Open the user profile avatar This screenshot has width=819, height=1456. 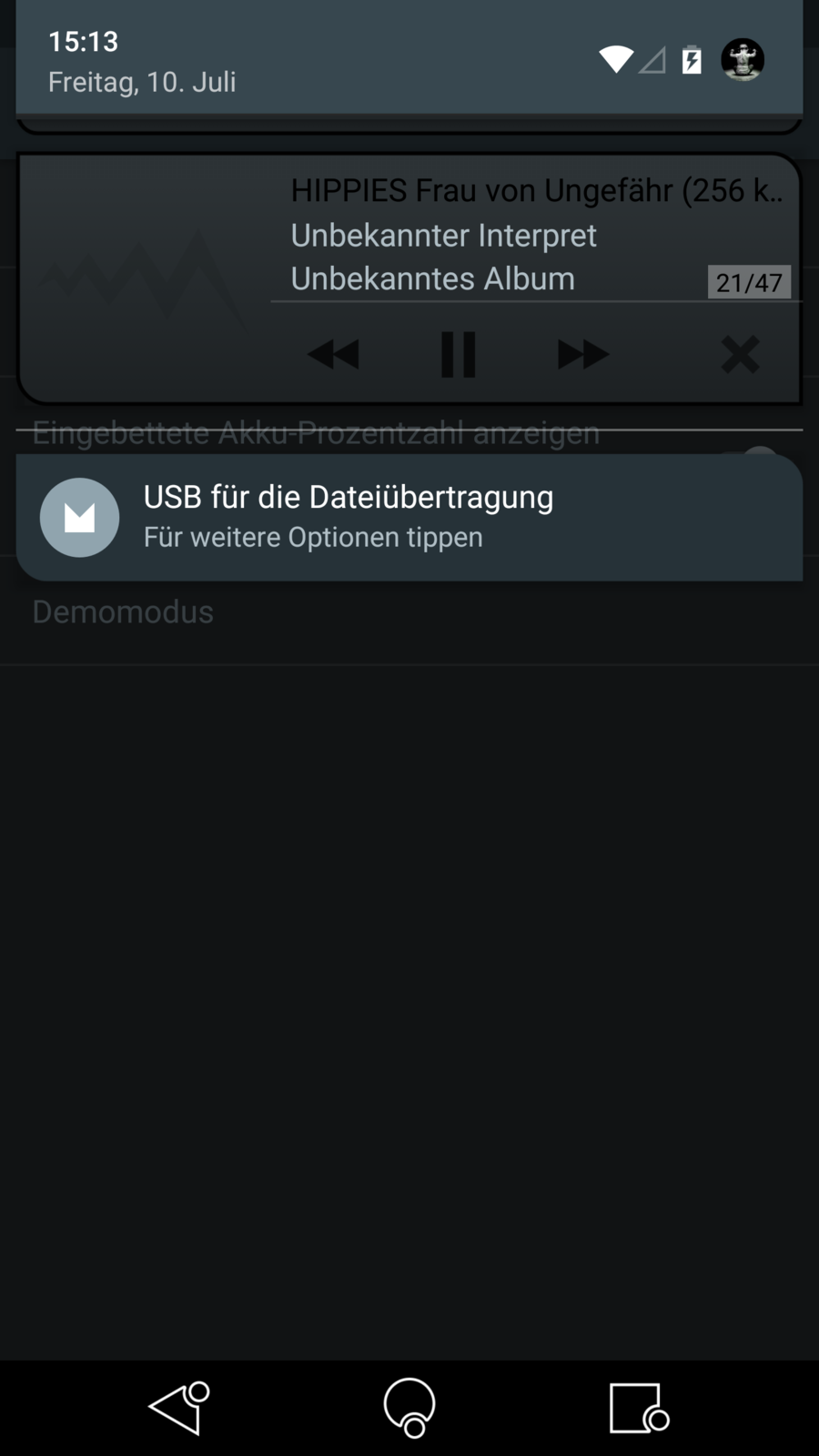coord(743,60)
